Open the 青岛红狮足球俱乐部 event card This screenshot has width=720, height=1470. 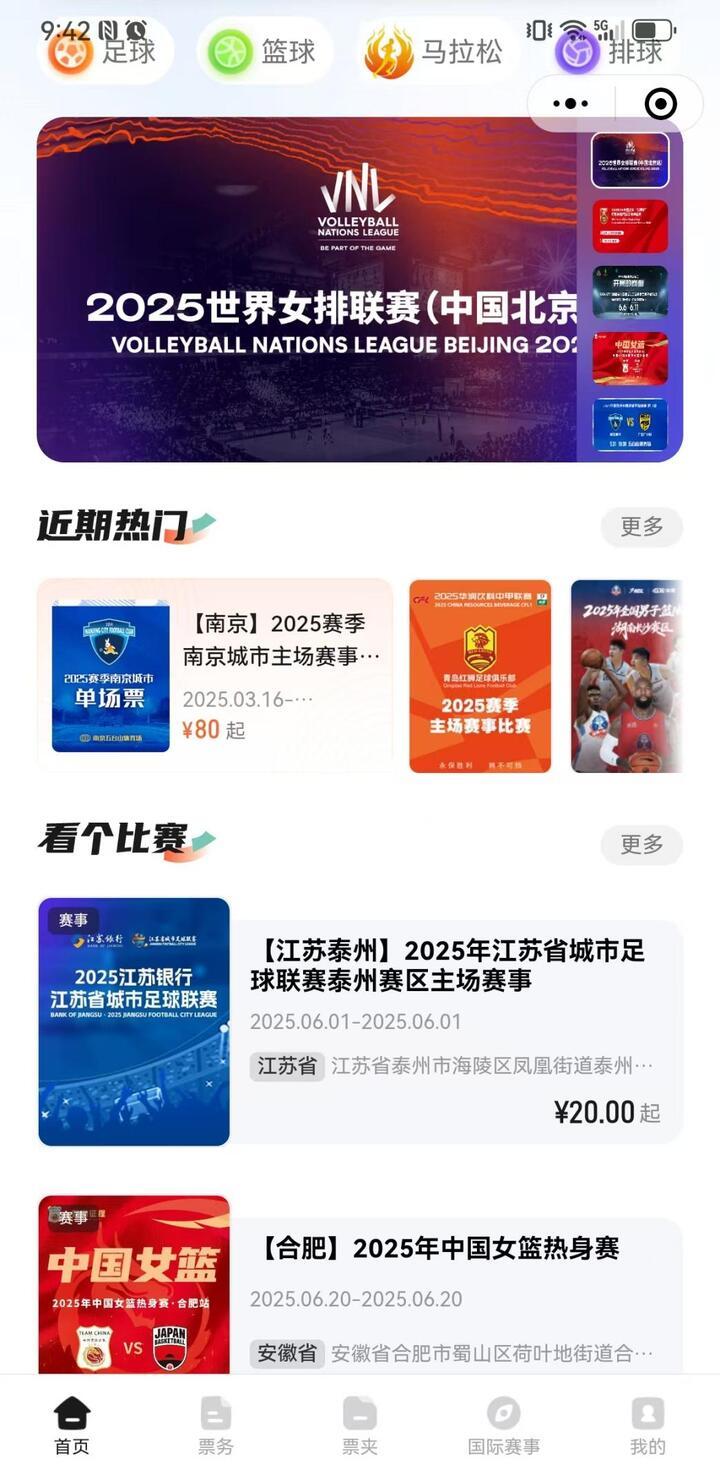(480, 676)
